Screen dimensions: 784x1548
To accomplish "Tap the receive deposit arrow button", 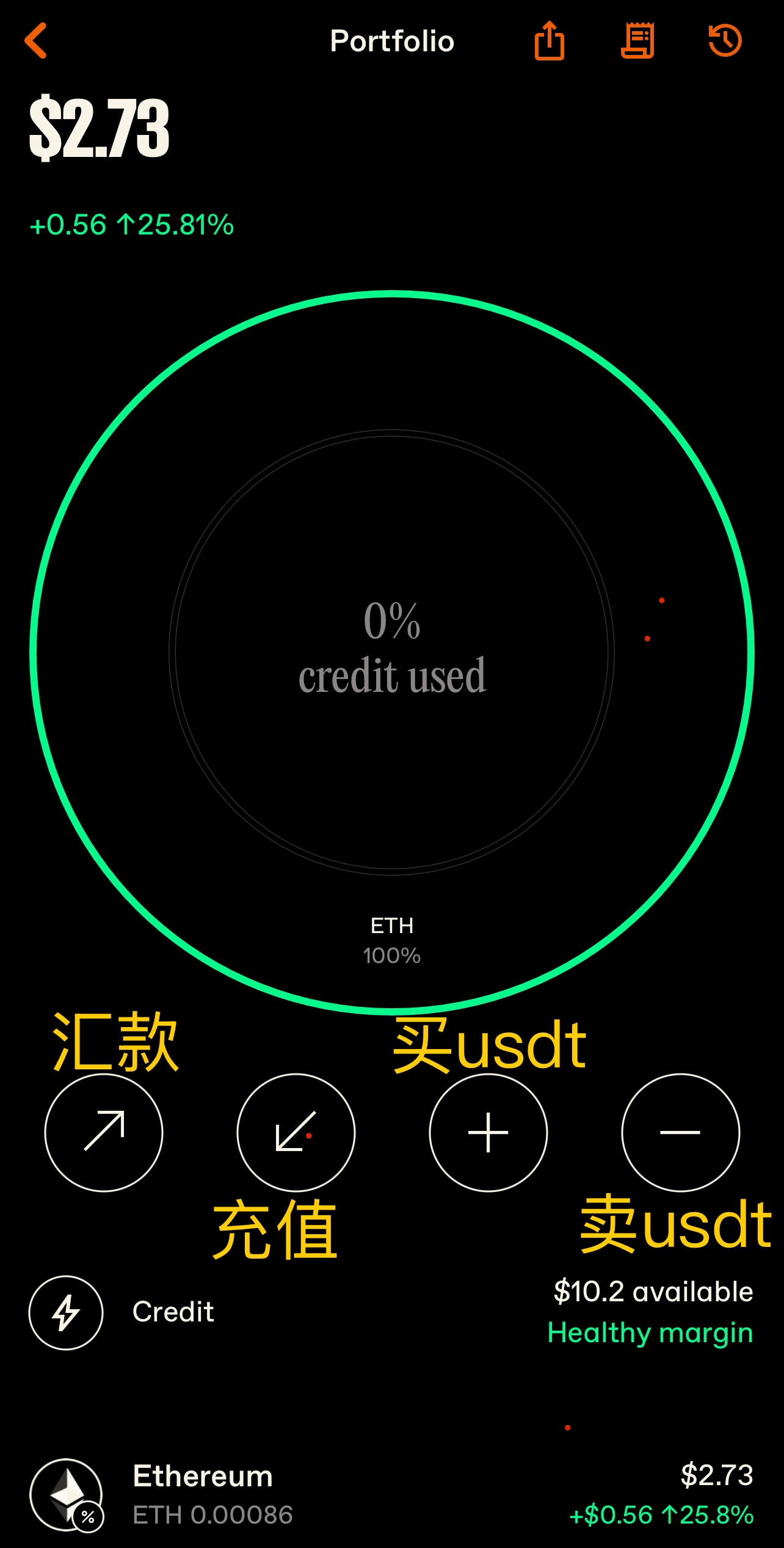I will [296, 1132].
